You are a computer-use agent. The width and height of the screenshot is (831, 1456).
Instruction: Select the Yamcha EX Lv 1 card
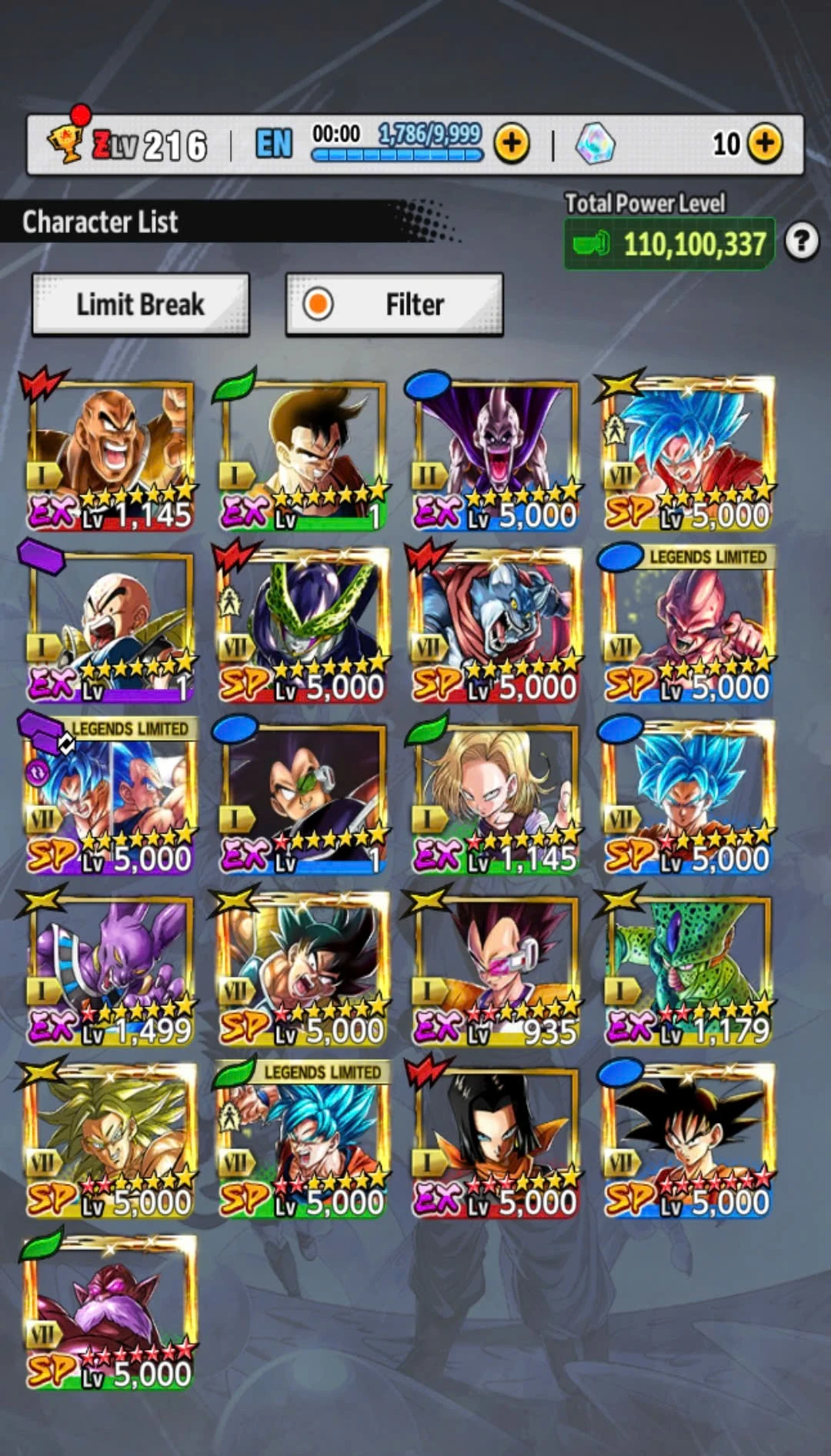tap(302, 454)
